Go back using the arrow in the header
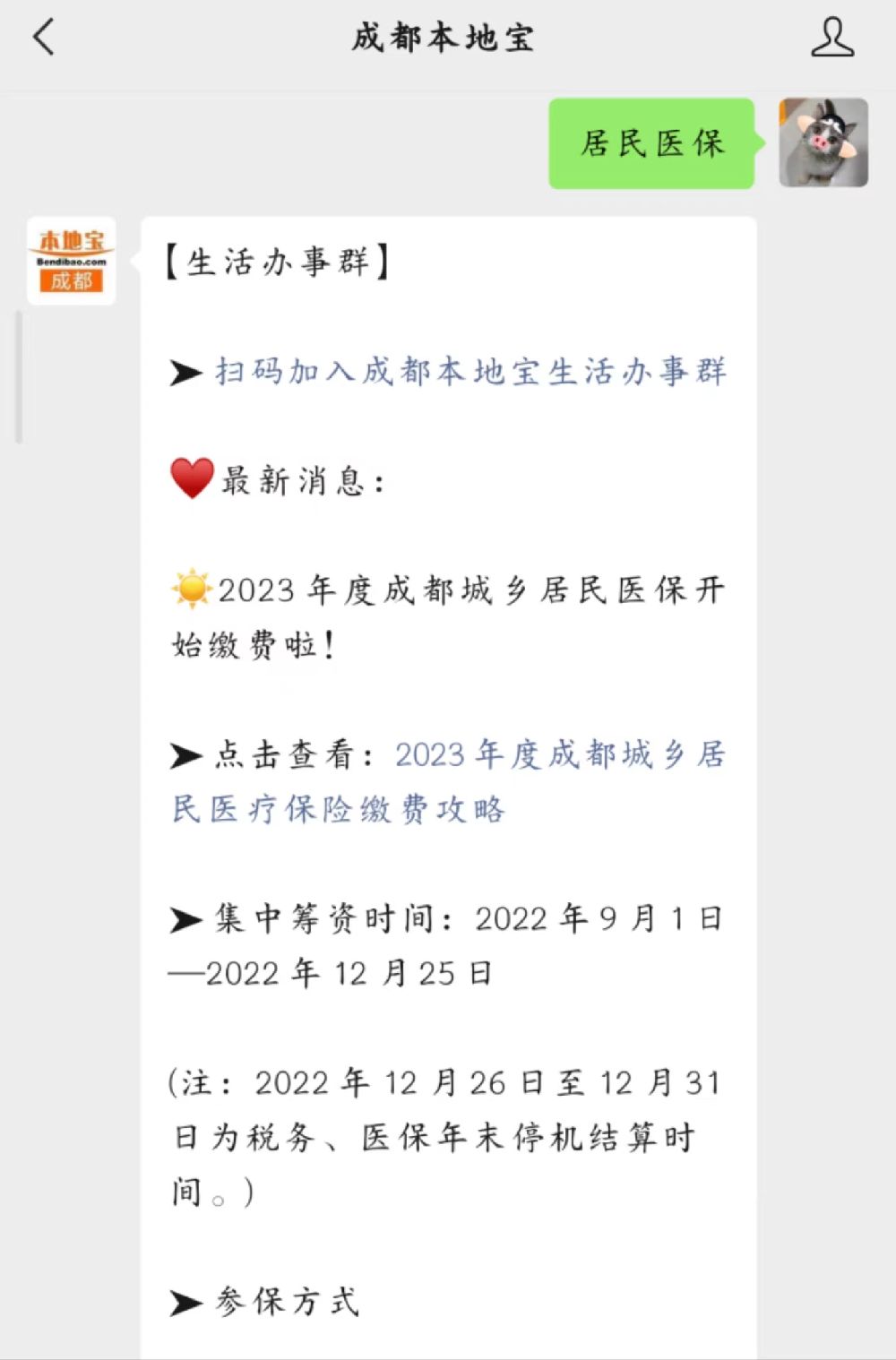Viewport: 896px width, 1360px height. point(44,38)
